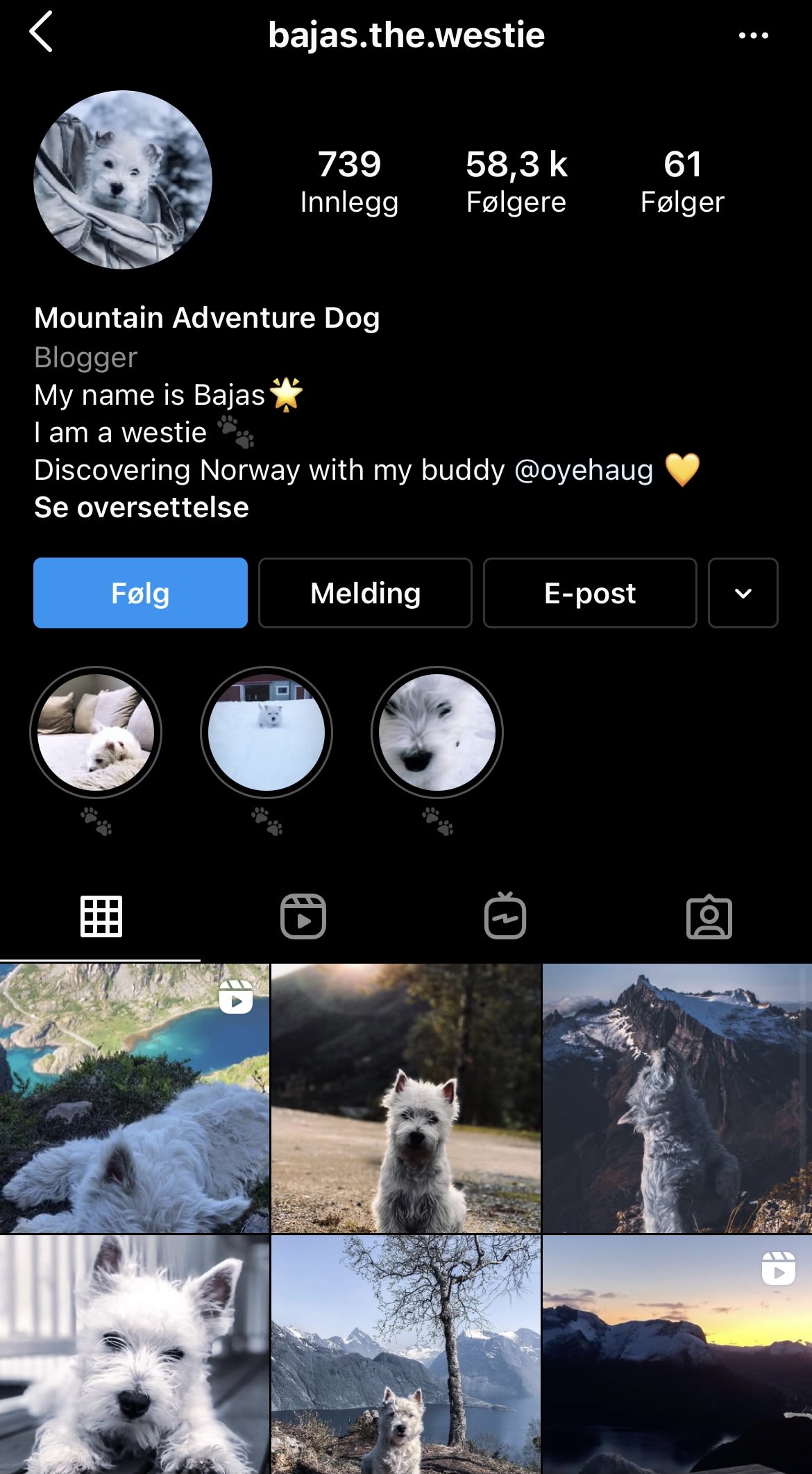Switch to the IGTV tab
This screenshot has height=1474, width=812.
coord(505,916)
